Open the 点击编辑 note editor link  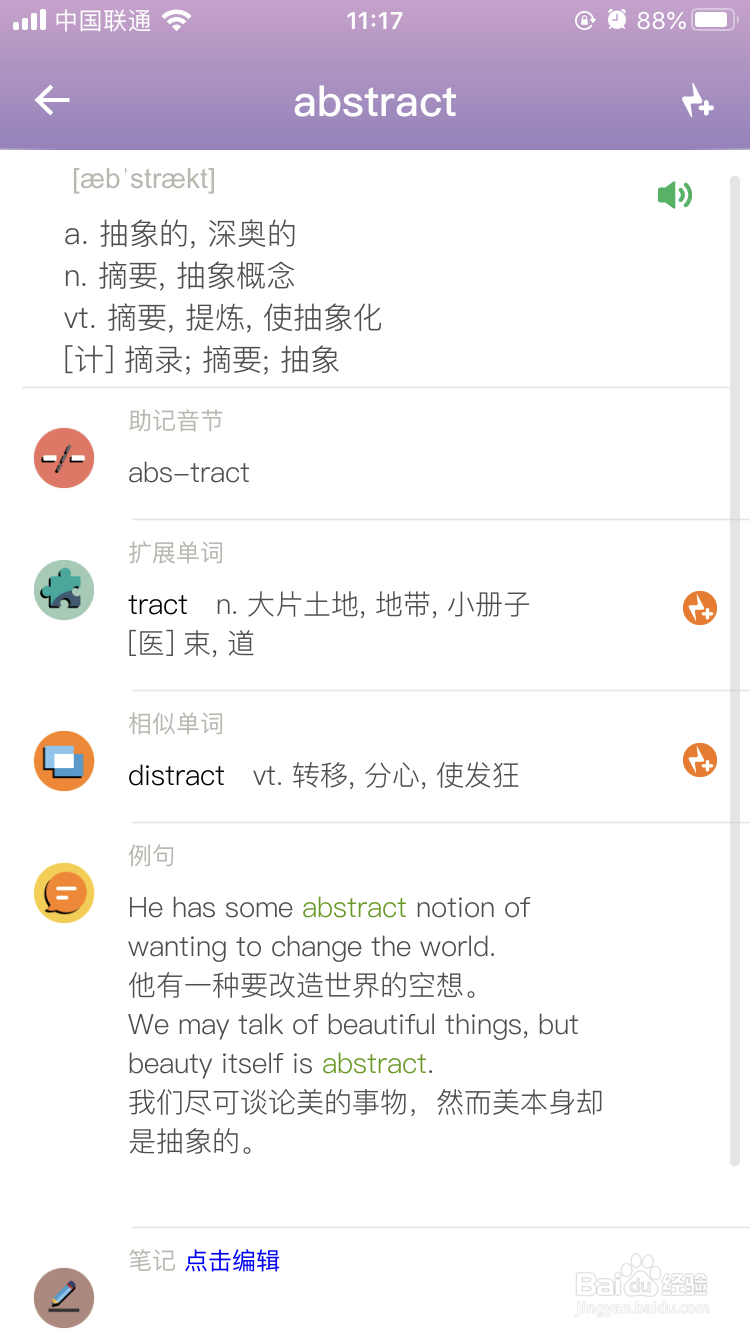[x=230, y=1262]
